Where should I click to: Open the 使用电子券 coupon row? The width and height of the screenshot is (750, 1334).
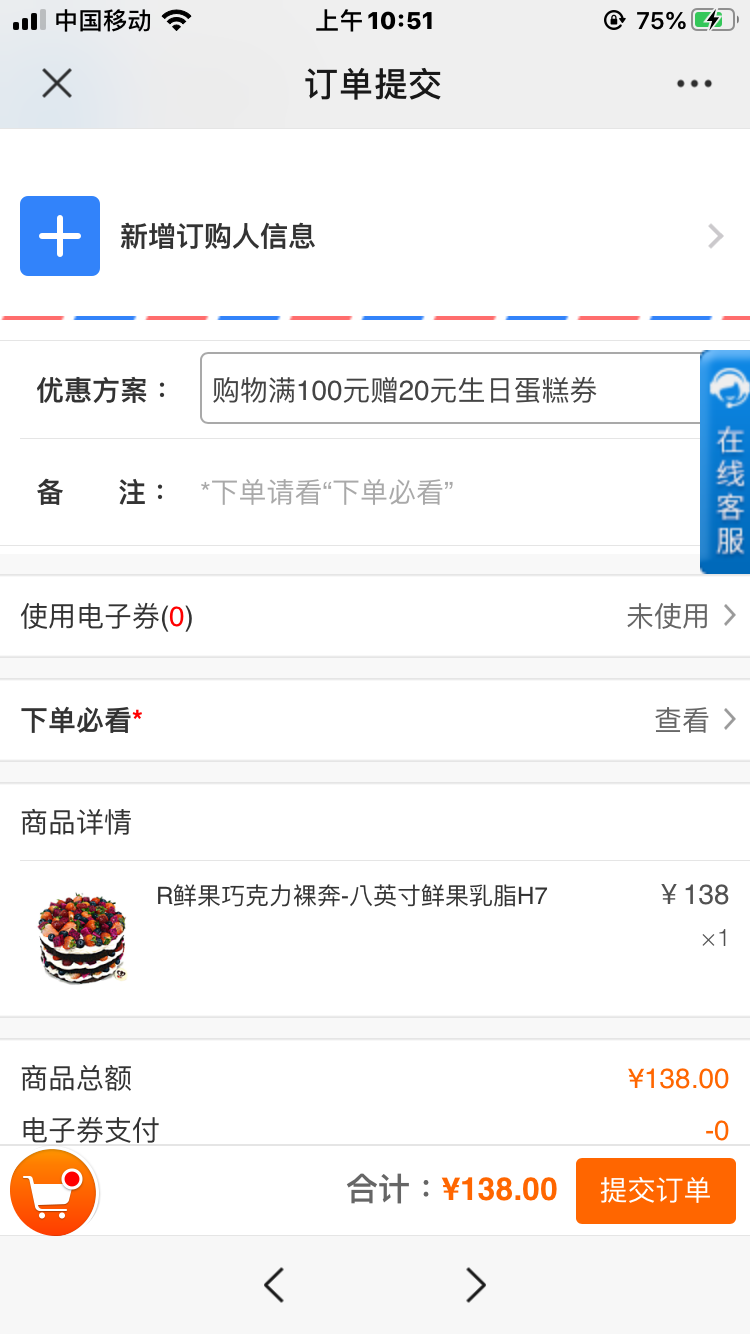click(375, 616)
